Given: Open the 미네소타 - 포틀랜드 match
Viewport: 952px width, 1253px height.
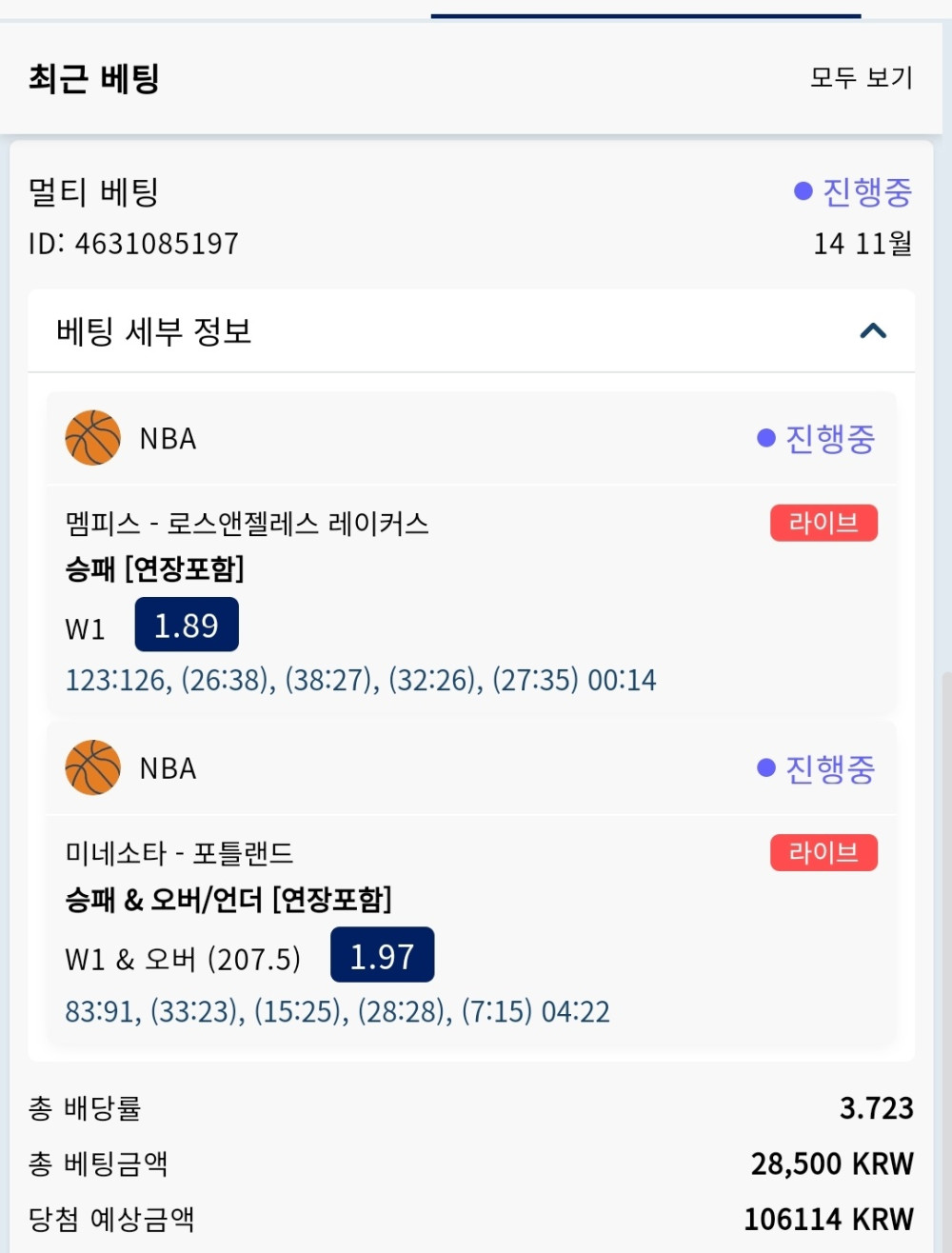Looking at the screenshot, I should click(179, 853).
